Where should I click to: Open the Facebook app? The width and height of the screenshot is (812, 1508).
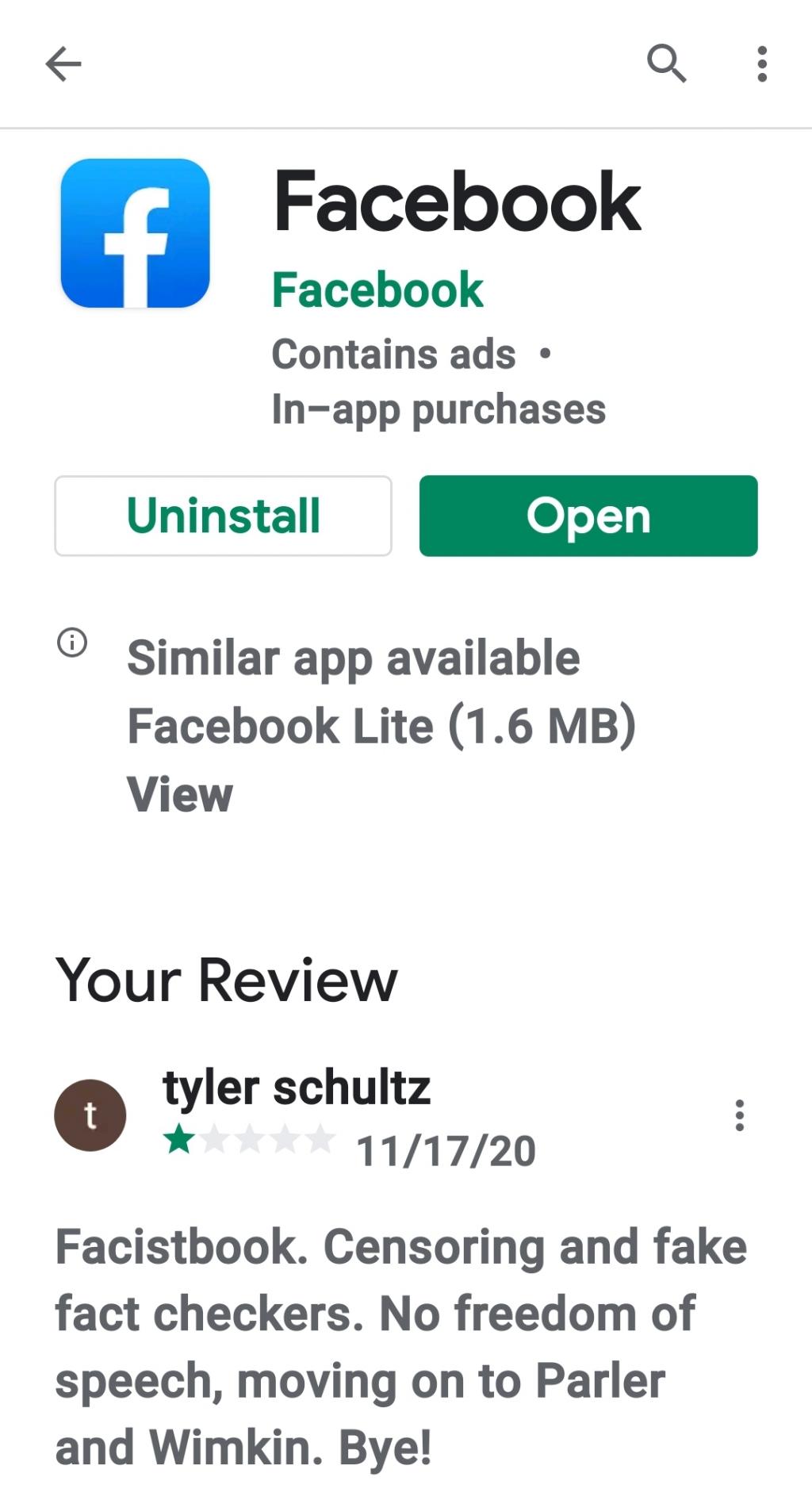click(588, 516)
